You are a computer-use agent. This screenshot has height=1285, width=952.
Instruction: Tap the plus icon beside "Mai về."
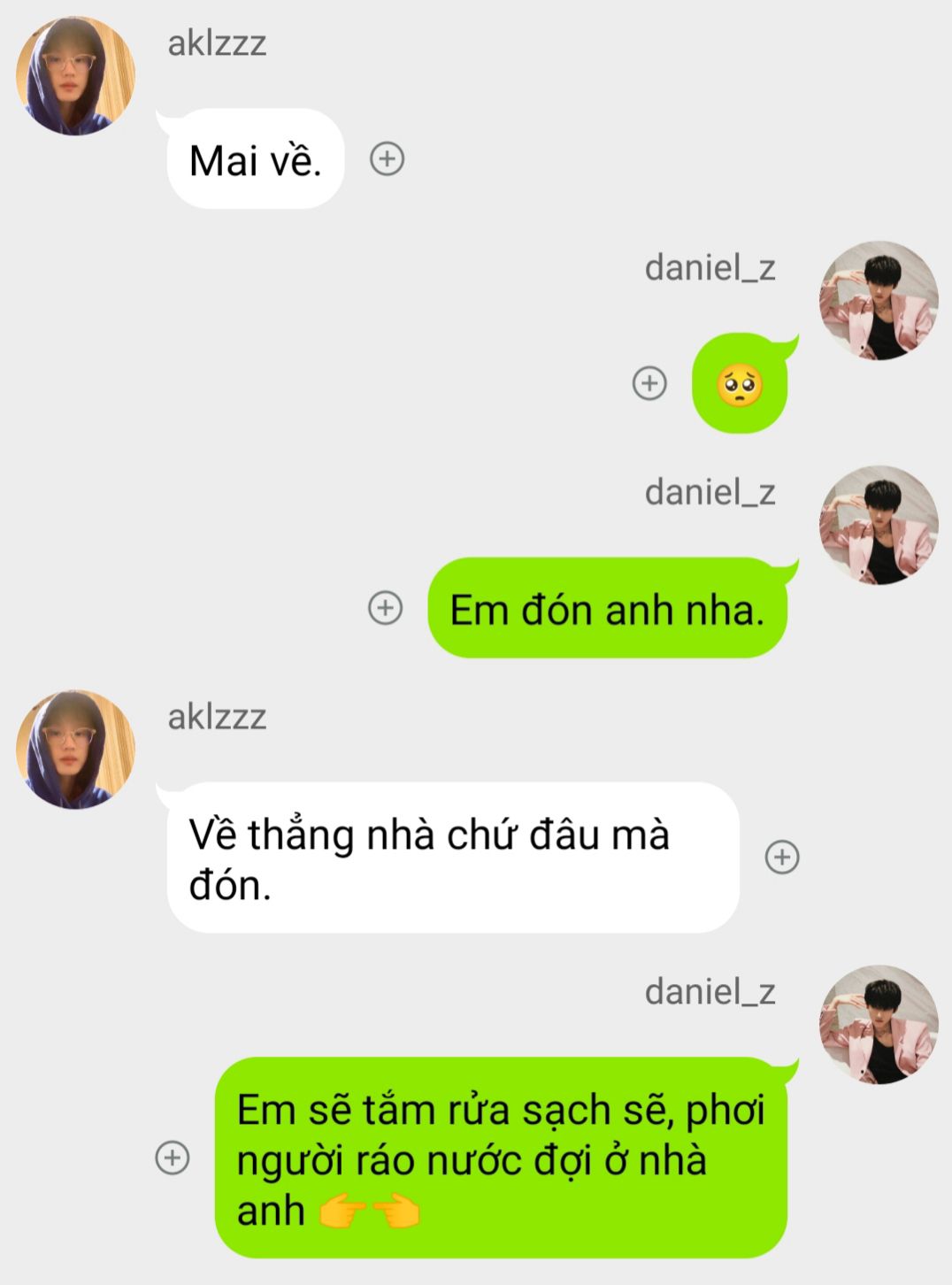387,159
